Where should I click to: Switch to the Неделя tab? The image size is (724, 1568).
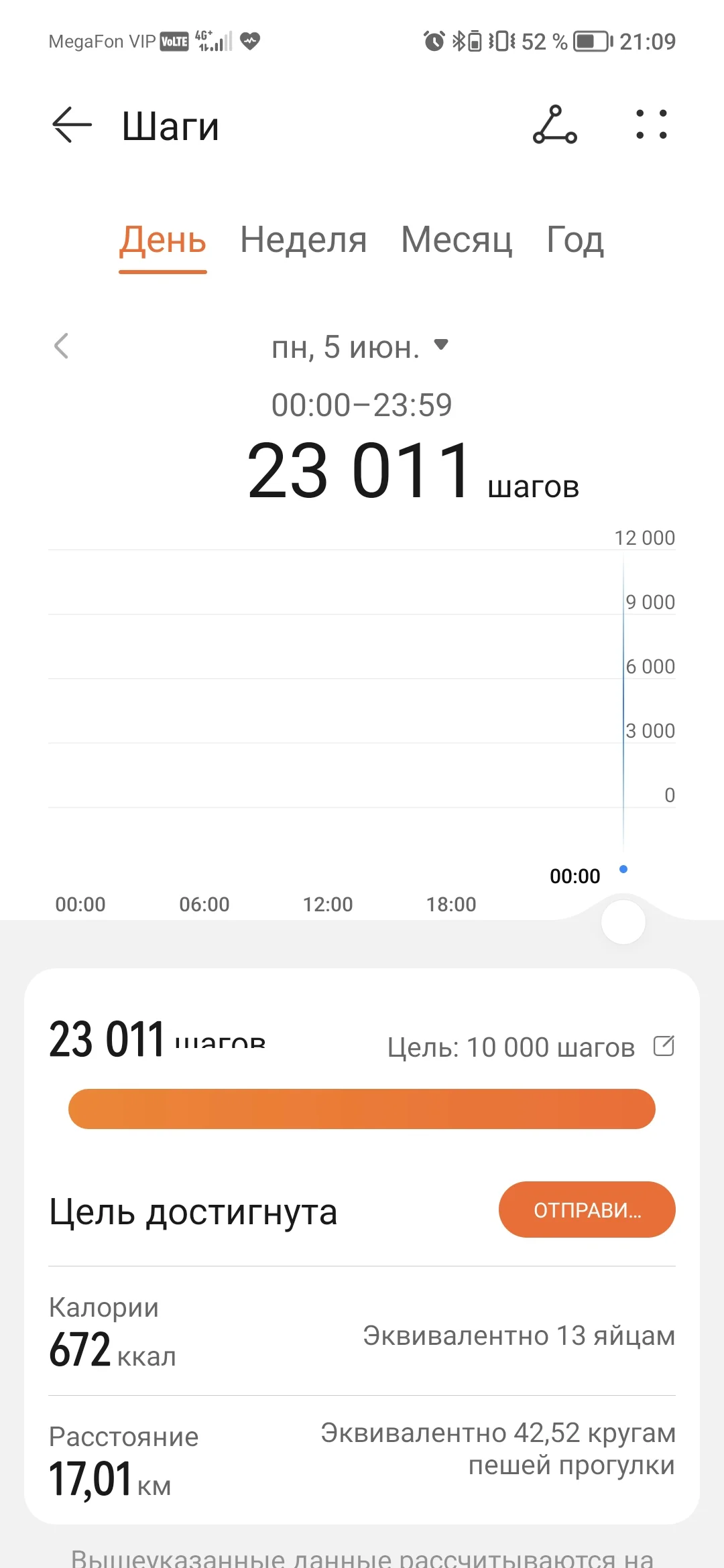pyautogui.click(x=304, y=240)
